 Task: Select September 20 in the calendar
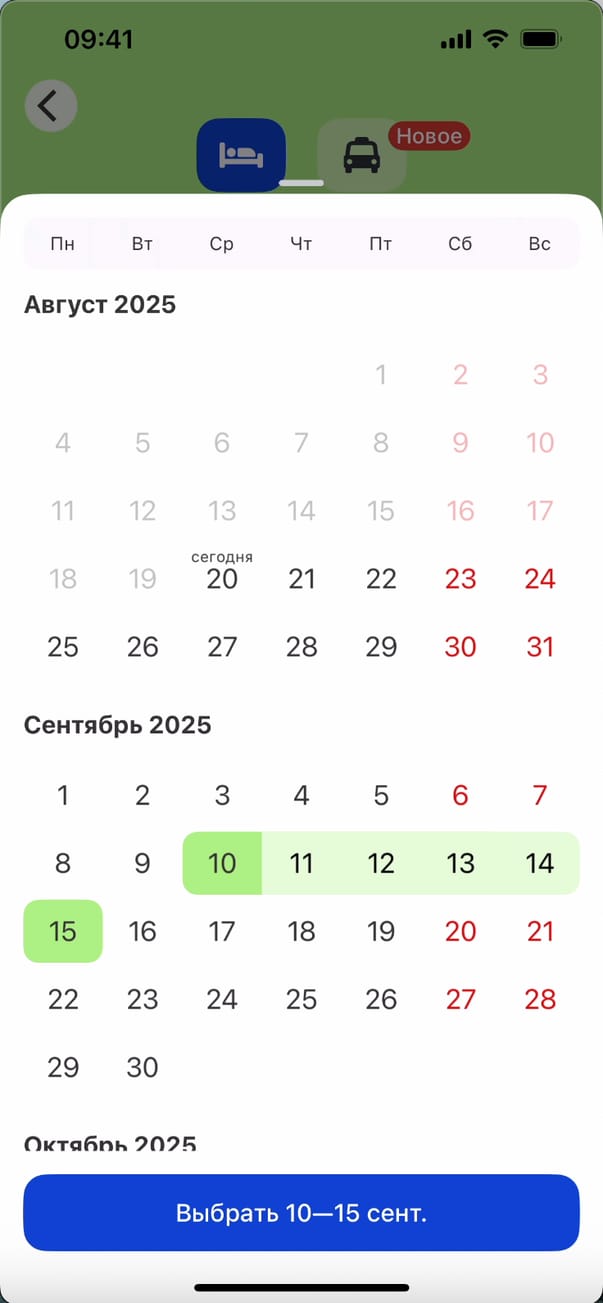coord(460,931)
